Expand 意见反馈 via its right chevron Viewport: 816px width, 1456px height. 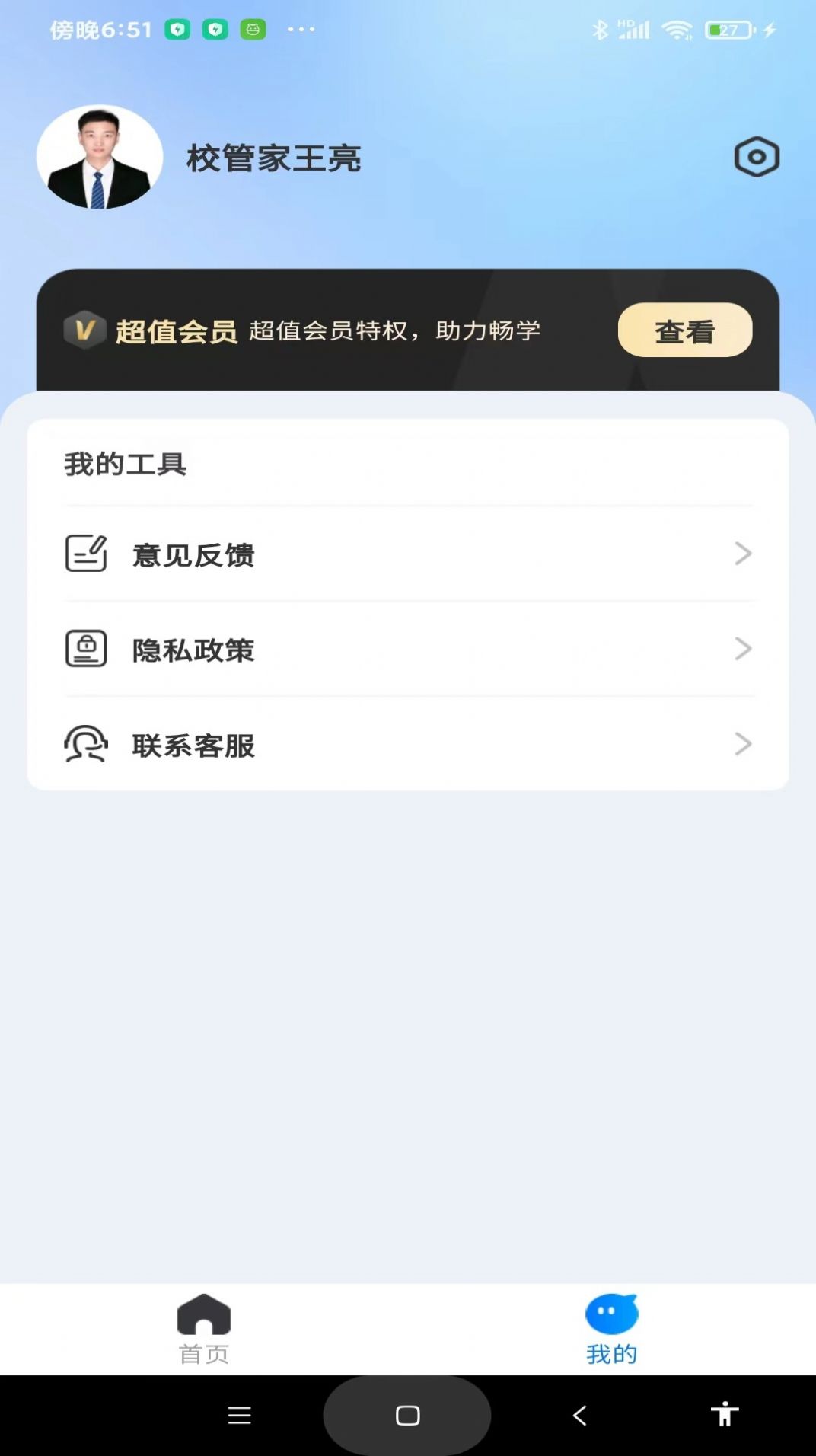(742, 554)
